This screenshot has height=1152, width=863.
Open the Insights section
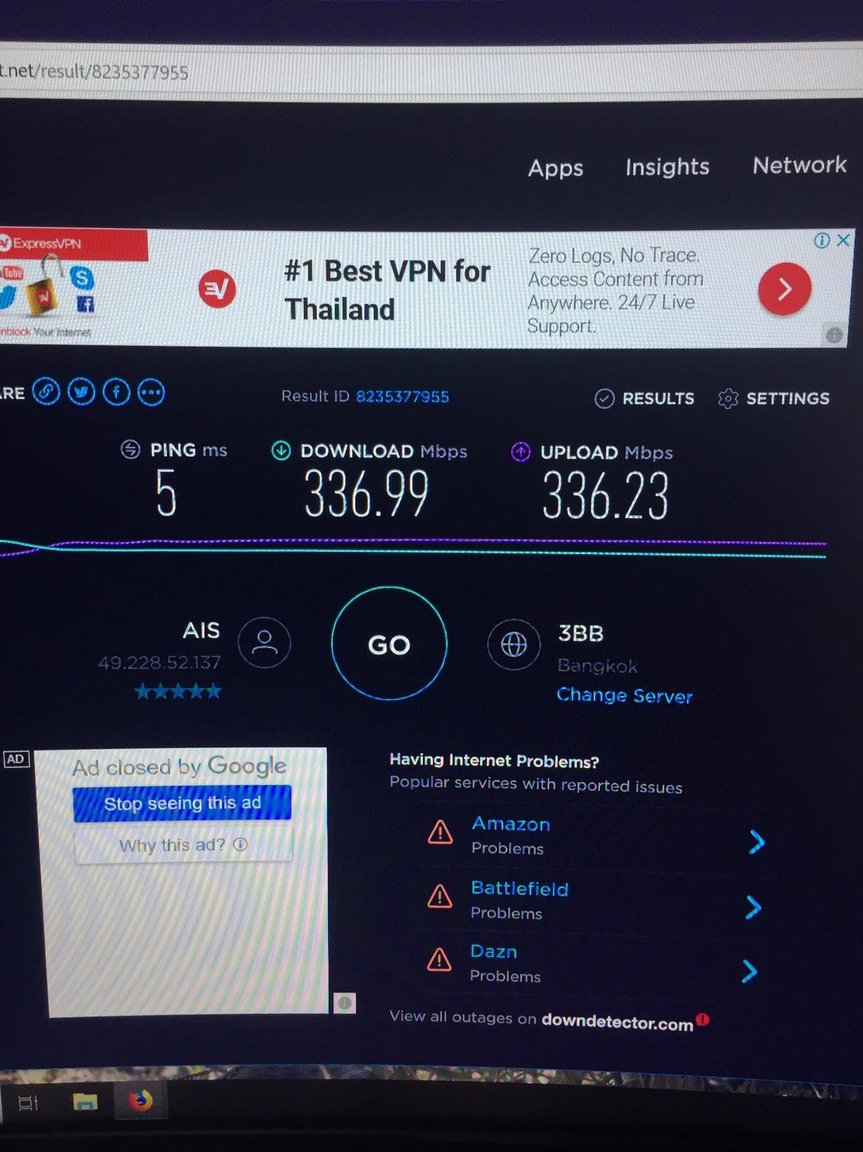pos(667,167)
